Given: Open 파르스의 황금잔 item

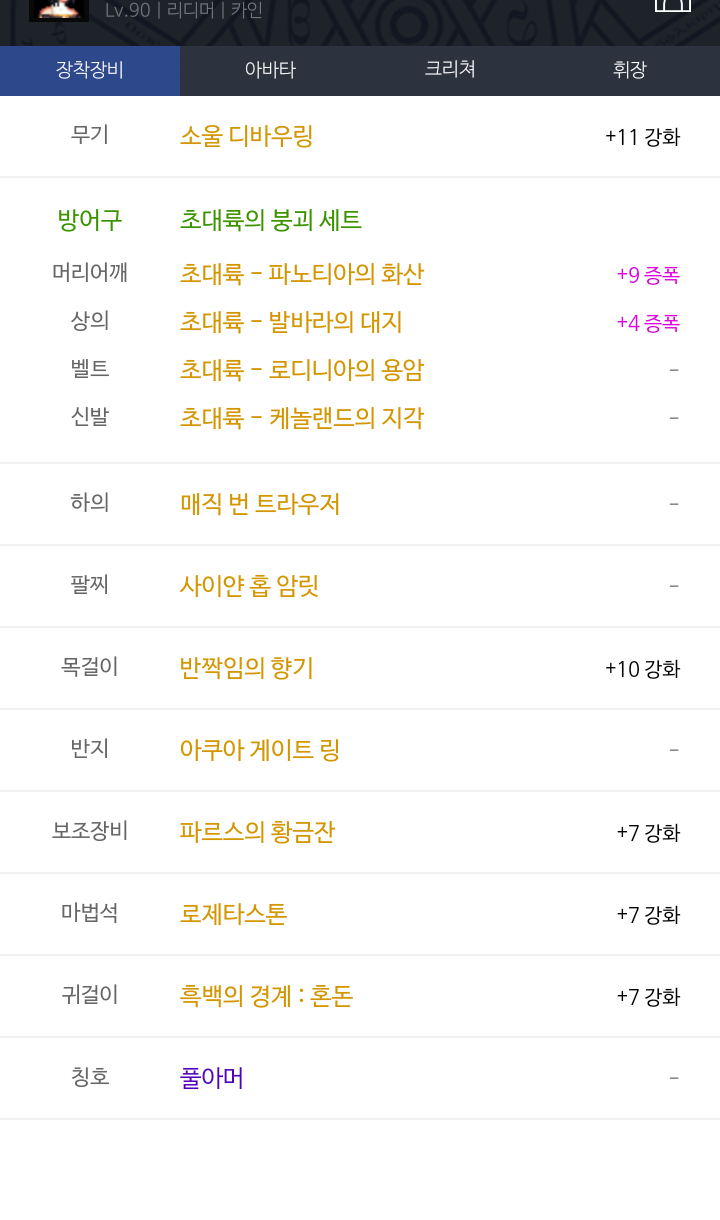Looking at the screenshot, I should point(257,832).
